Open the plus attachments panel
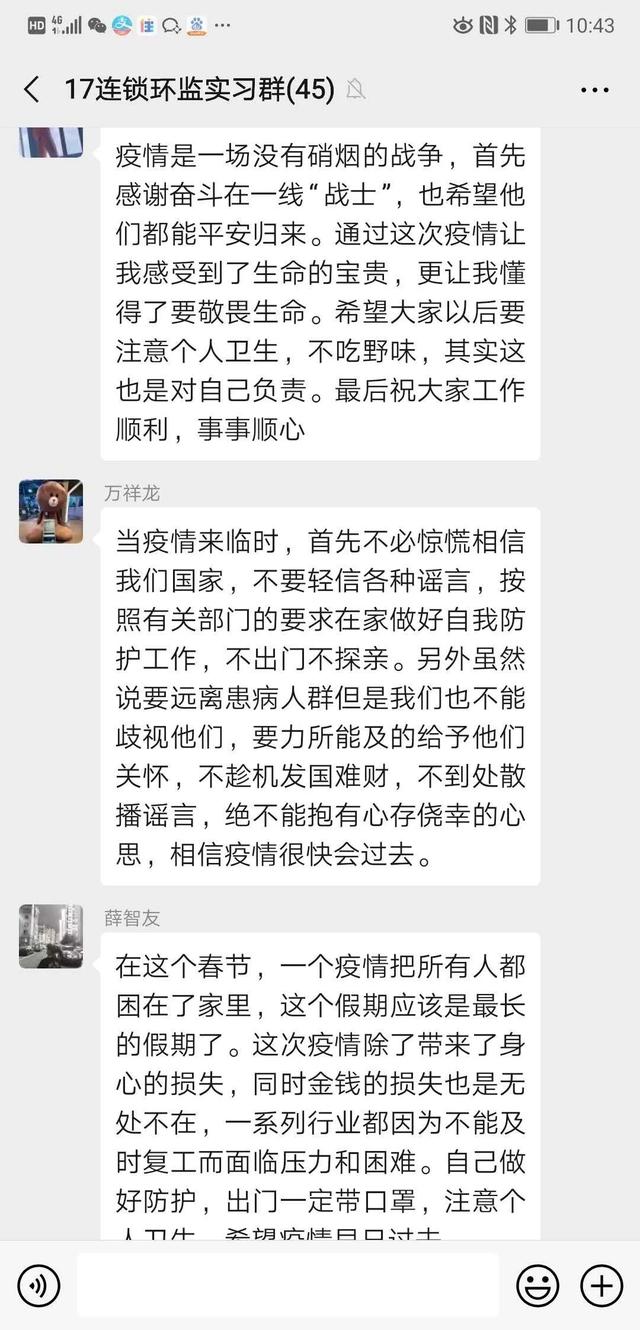This screenshot has width=640, height=1330. click(x=601, y=1285)
